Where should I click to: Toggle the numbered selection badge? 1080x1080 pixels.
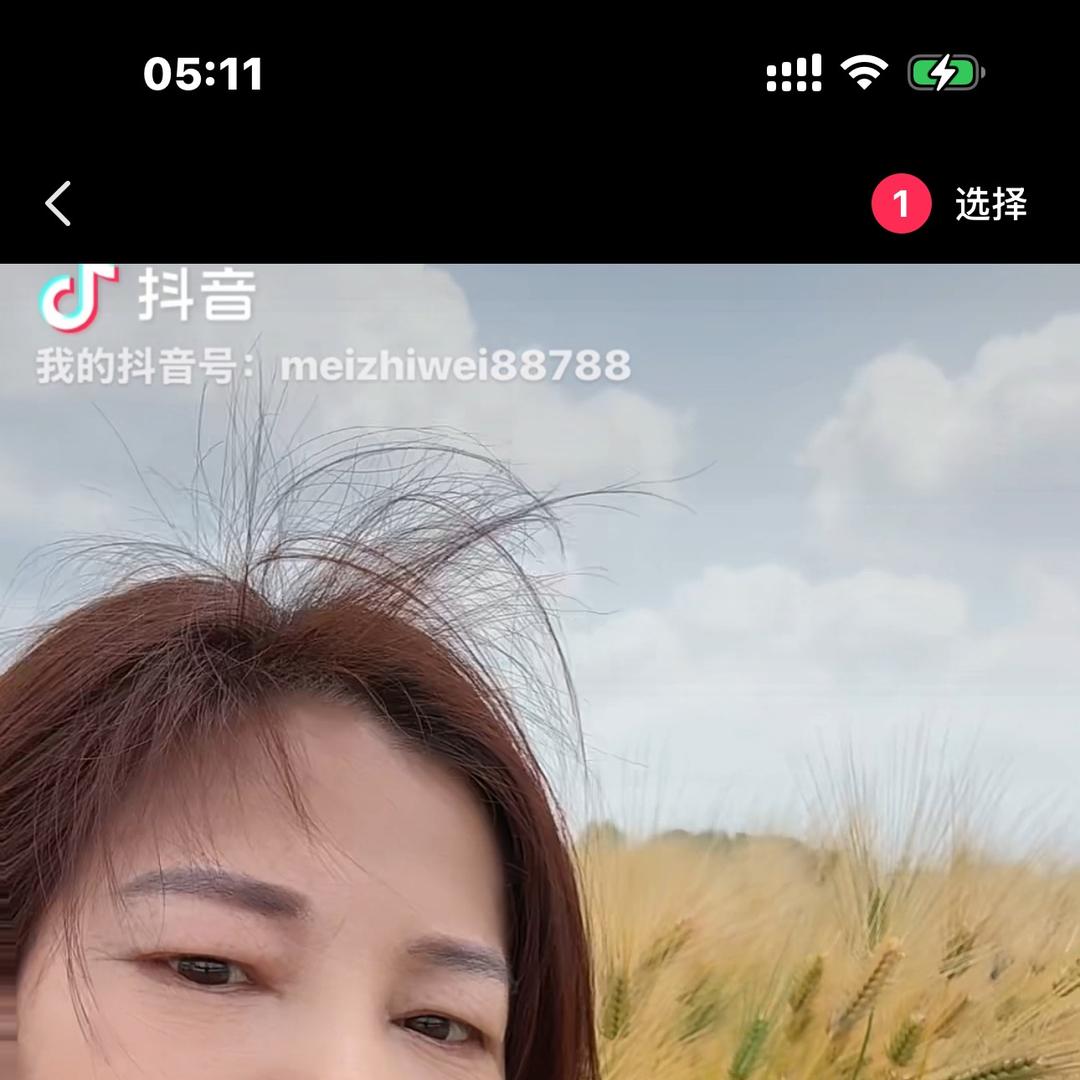click(900, 204)
